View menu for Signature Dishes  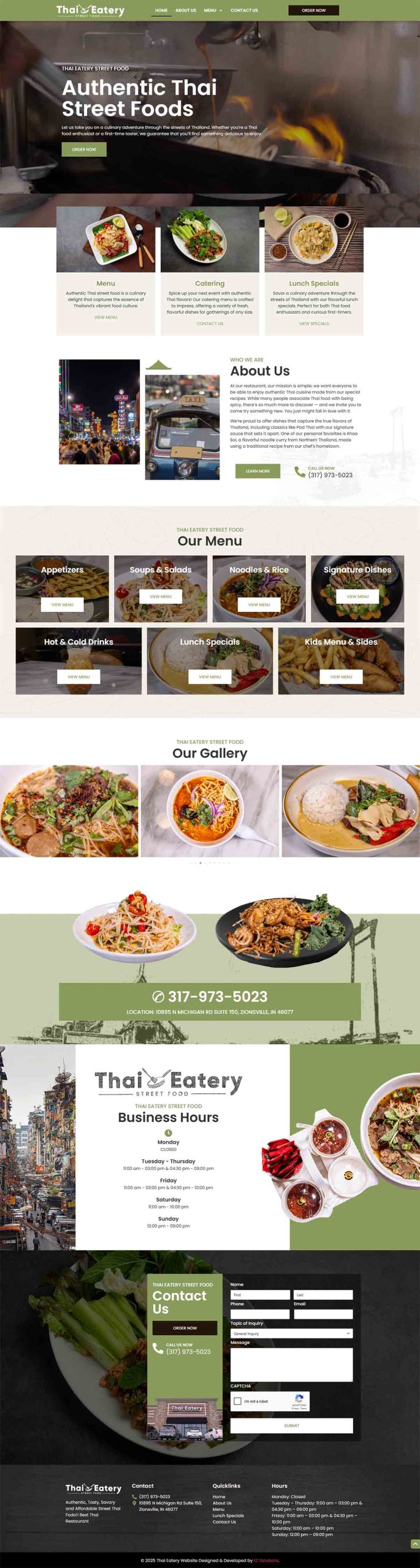point(357,597)
